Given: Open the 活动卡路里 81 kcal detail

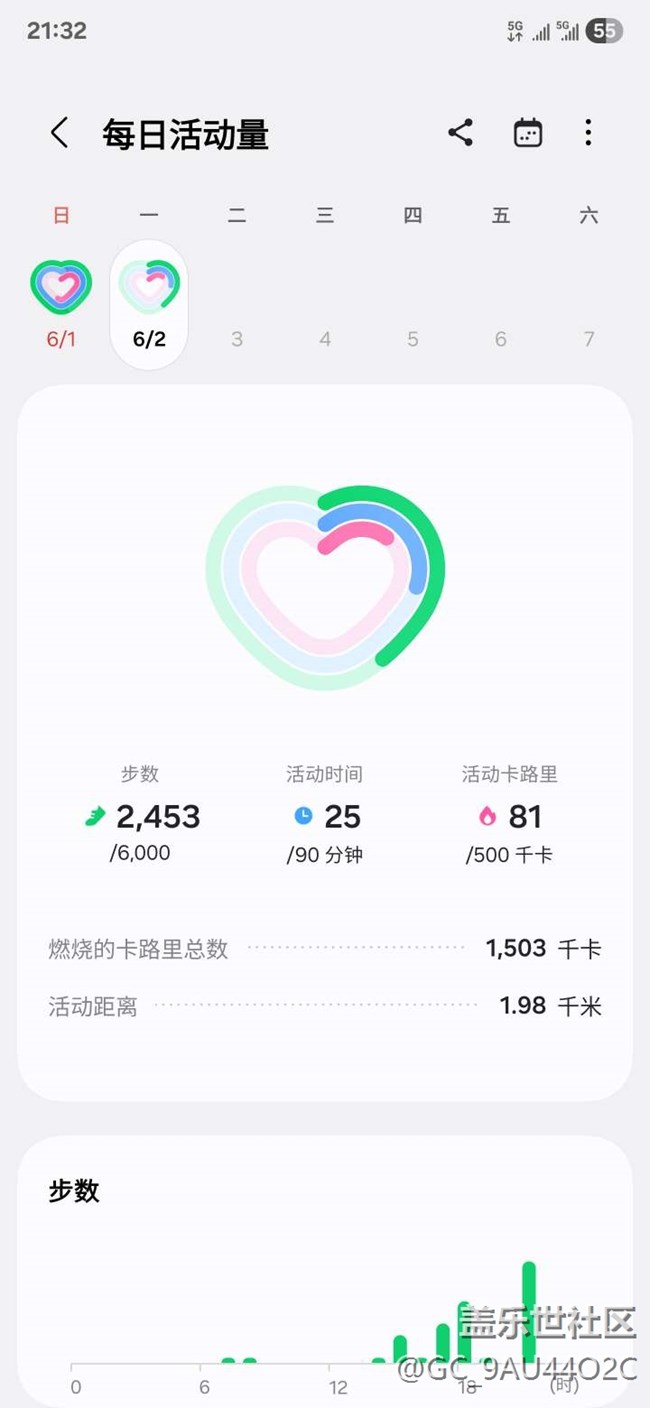Looking at the screenshot, I should (510, 815).
